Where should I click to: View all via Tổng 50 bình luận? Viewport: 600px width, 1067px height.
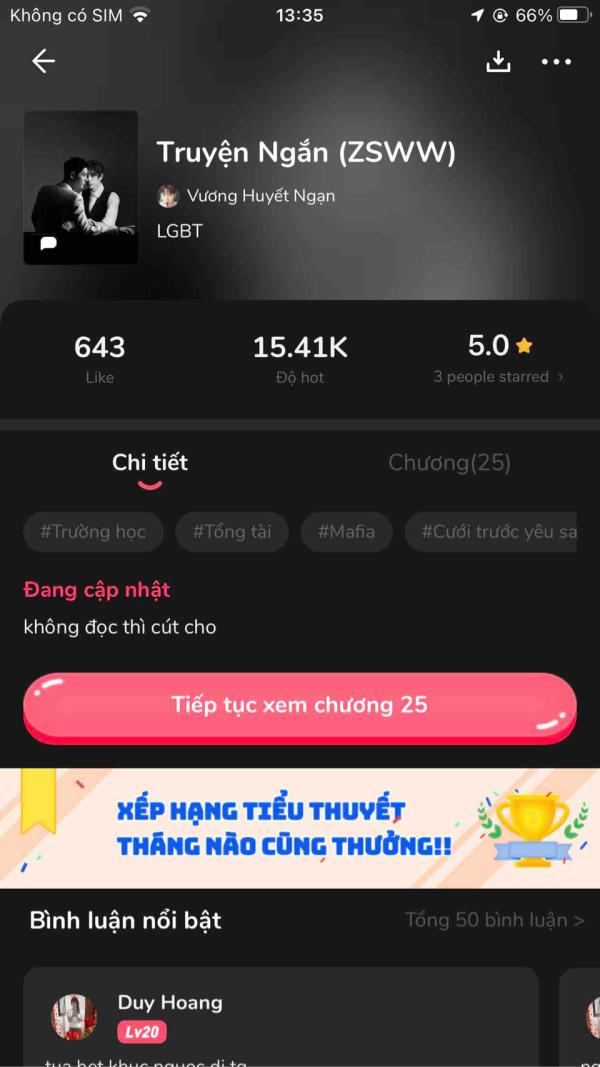tap(494, 920)
